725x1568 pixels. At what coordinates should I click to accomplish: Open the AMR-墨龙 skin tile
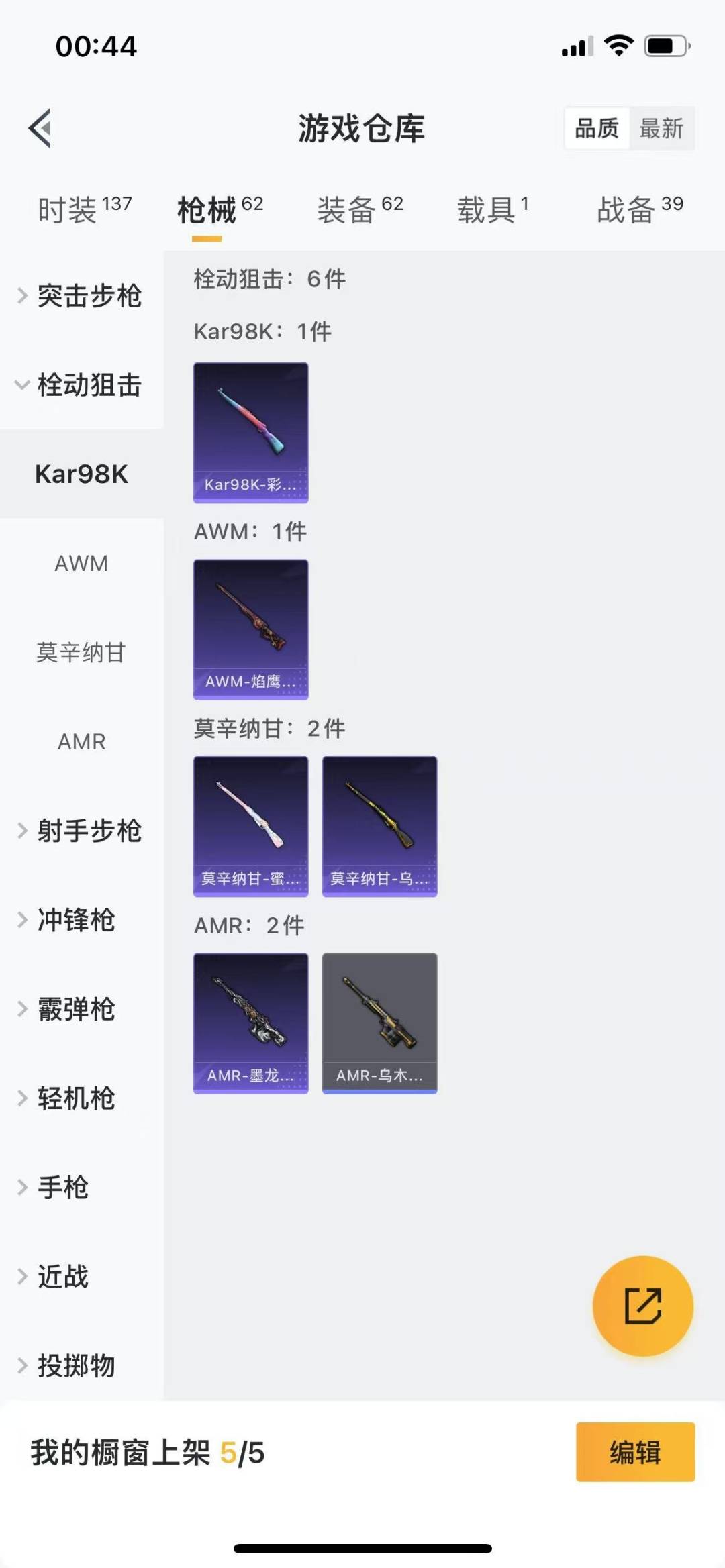tap(251, 1023)
